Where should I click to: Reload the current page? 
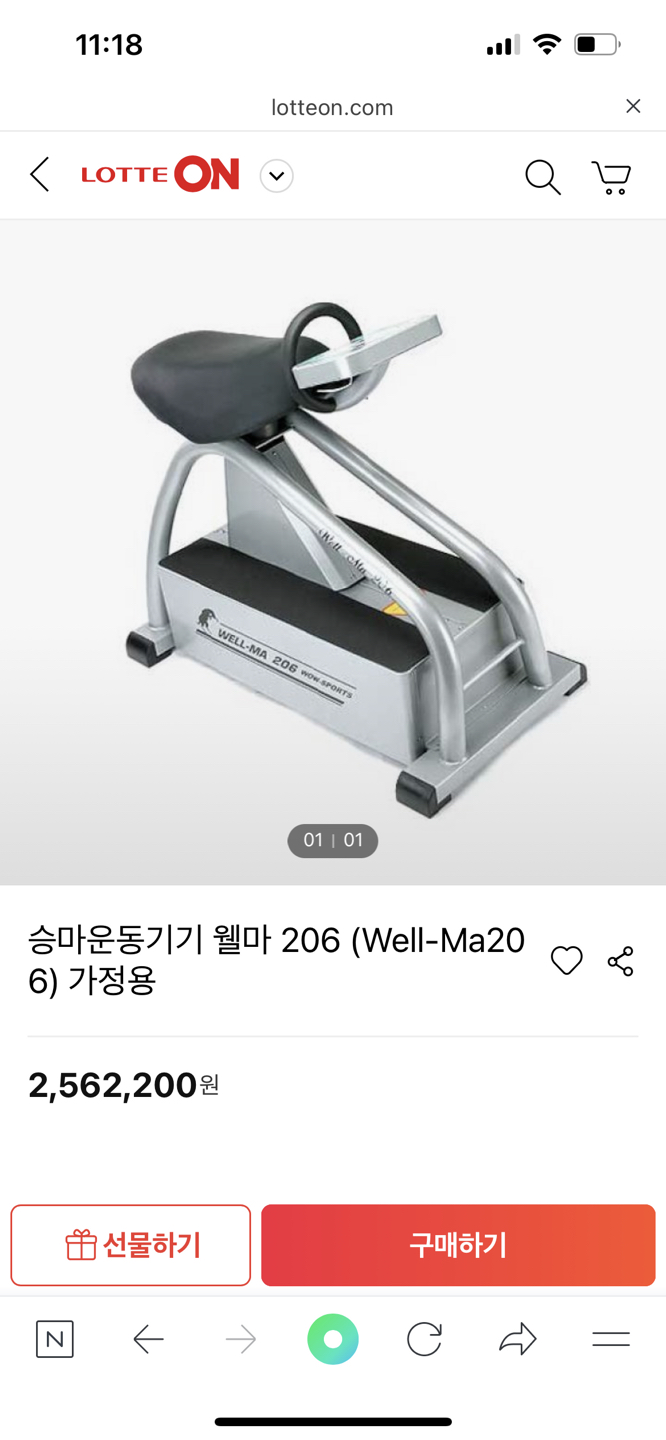tap(424, 1339)
